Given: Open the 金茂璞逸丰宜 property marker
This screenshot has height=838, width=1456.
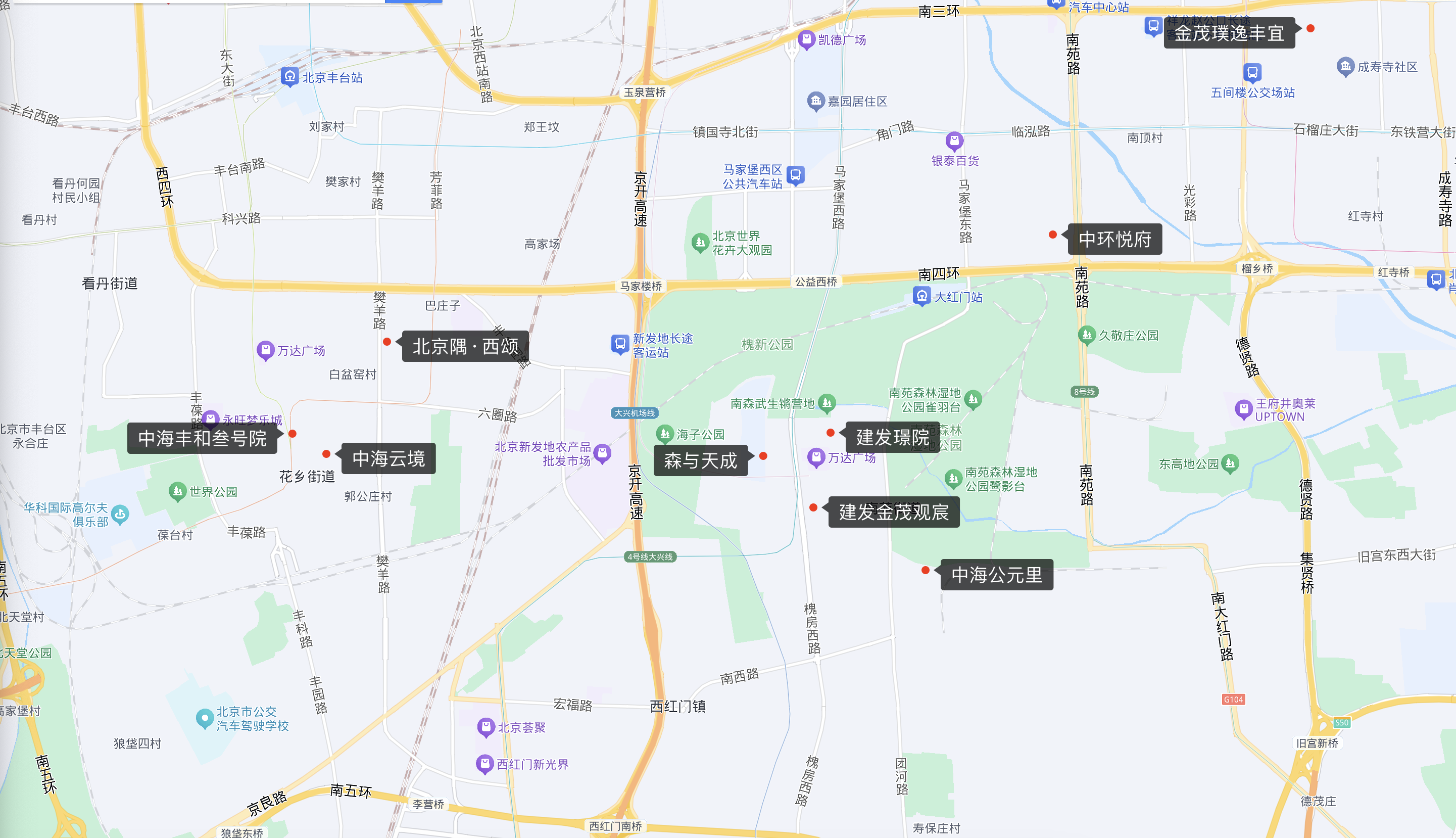Looking at the screenshot, I should coord(1229,33).
